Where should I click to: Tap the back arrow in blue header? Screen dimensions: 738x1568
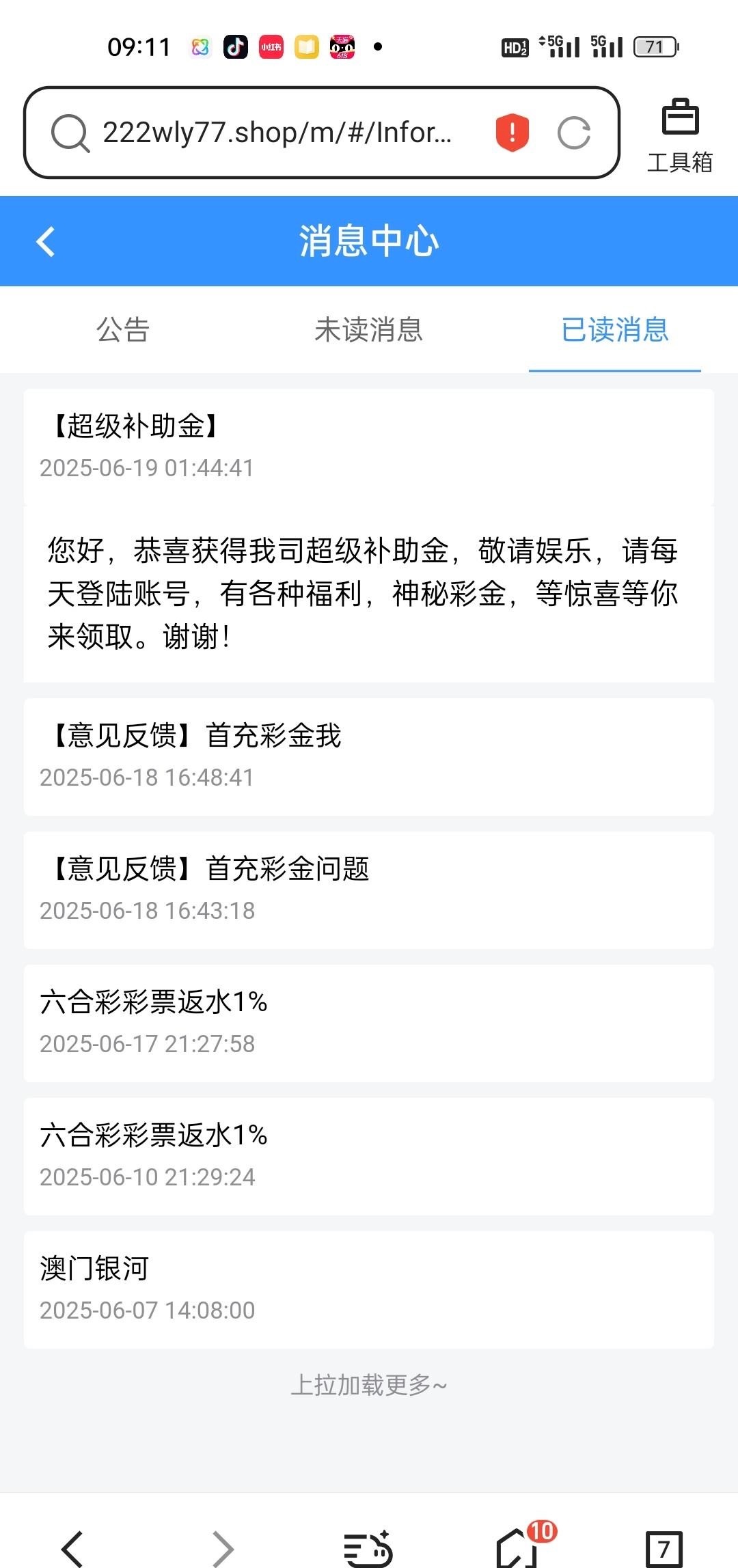(x=45, y=241)
